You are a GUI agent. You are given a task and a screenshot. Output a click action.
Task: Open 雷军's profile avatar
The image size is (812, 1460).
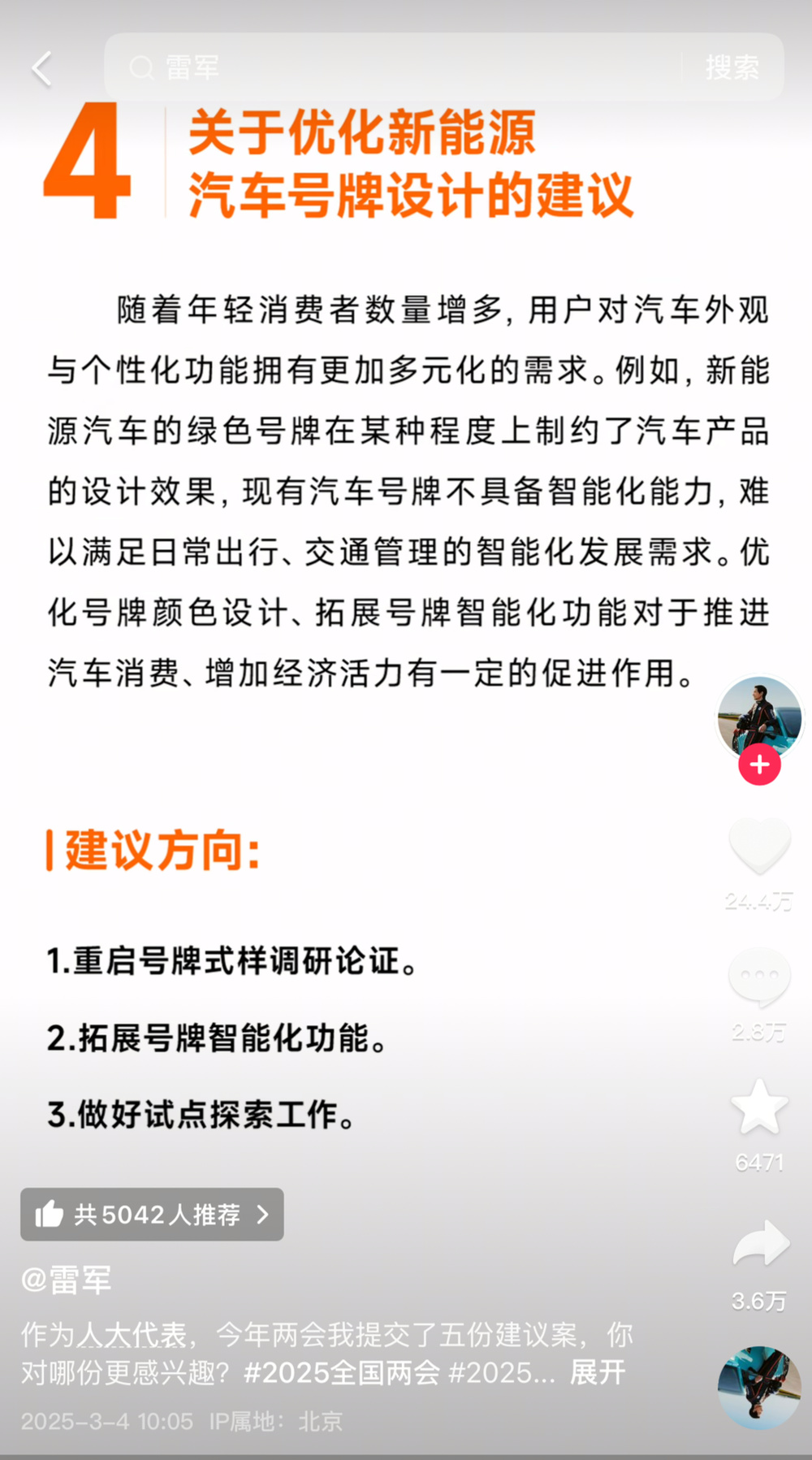click(759, 717)
